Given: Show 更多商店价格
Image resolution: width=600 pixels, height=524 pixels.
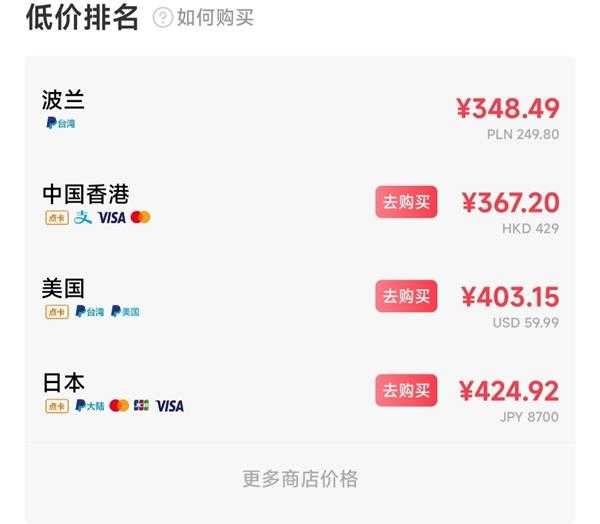Looking at the screenshot, I should tap(300, 478).
